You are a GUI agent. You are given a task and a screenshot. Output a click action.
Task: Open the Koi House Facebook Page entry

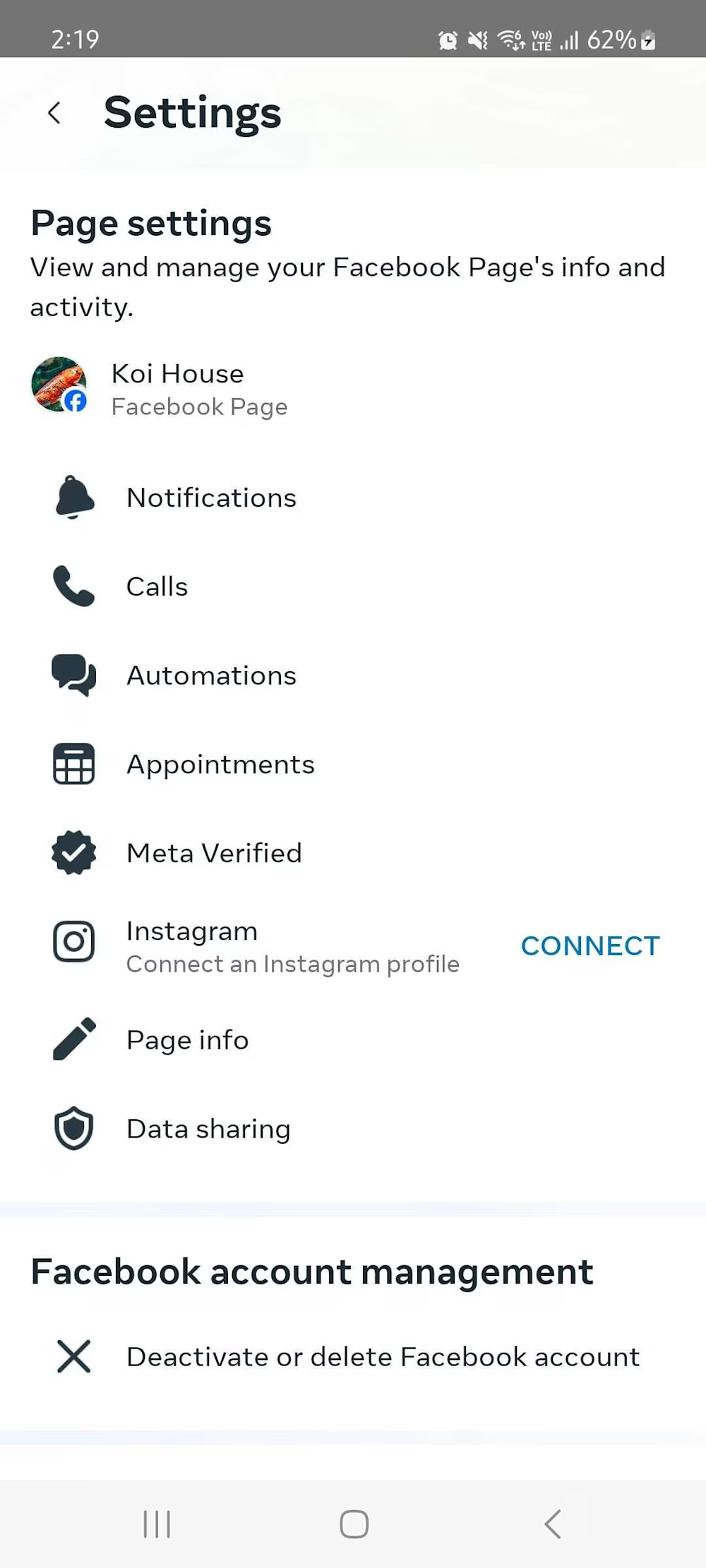point(177,388)
